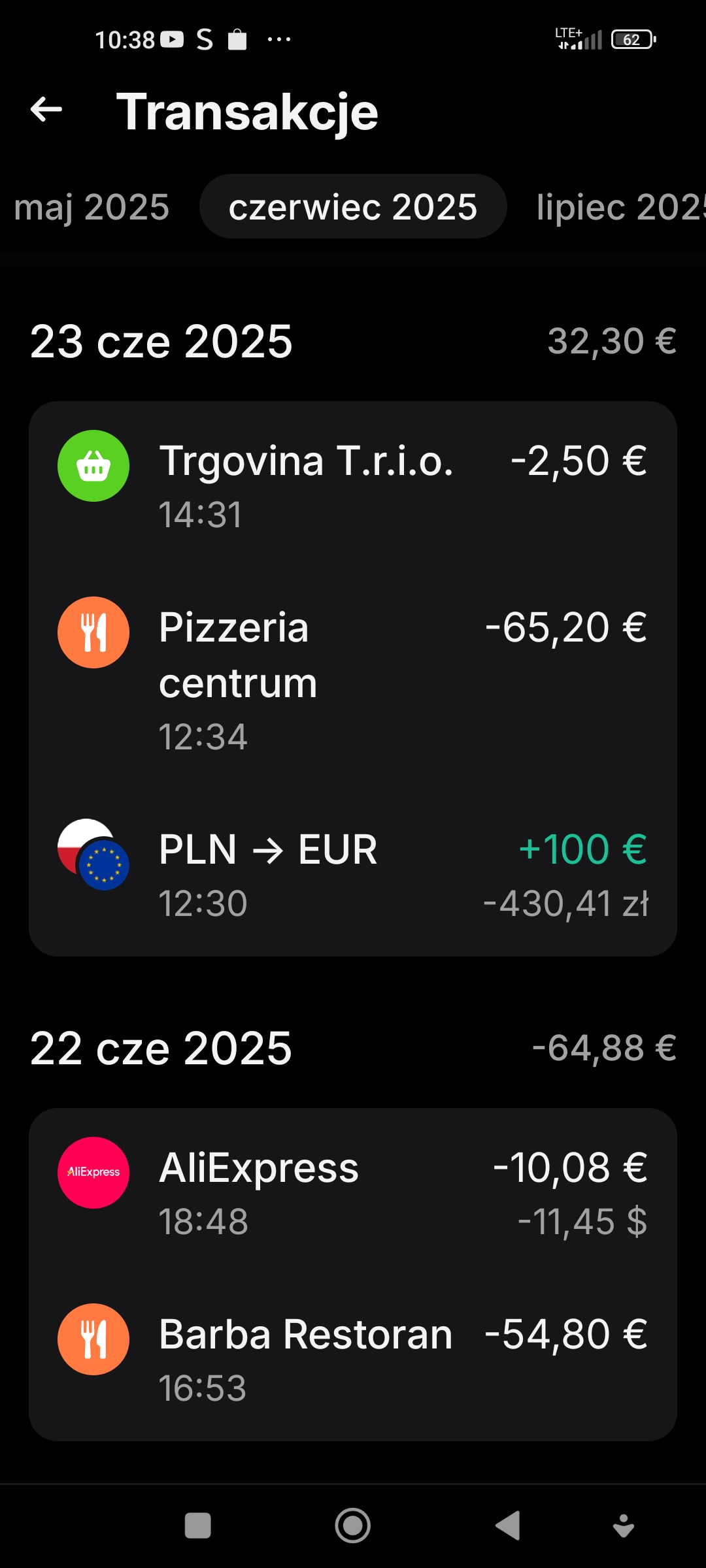
Task: Tap the Barba Restoran cutlery icon
Action: (93, 1337)
